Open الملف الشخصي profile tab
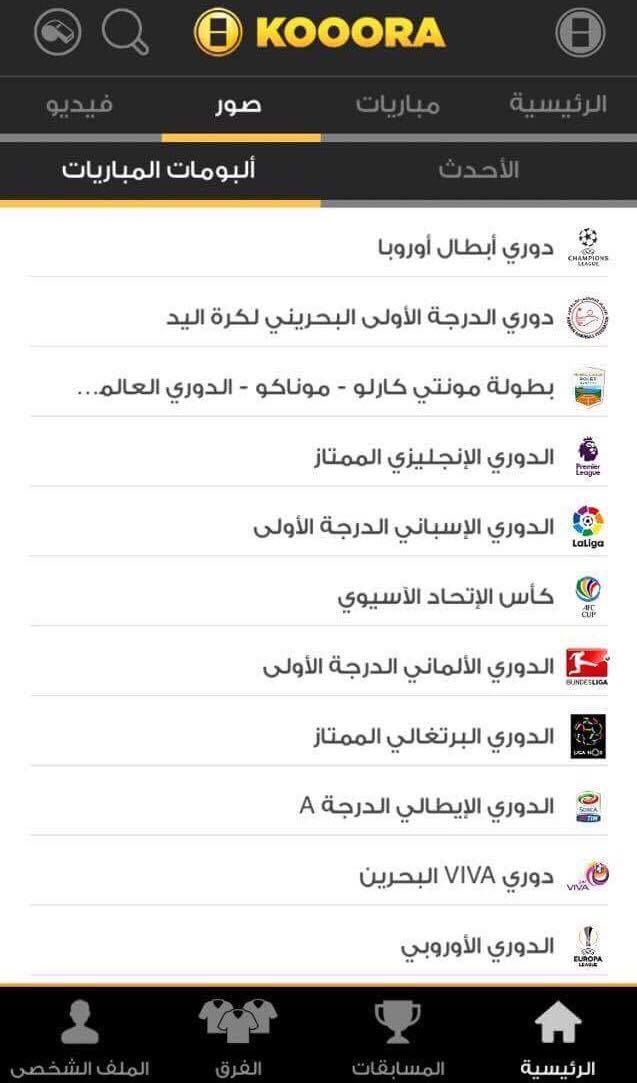Image resolution: width=637 pixels, height=1083 pixels. click(x=80, y=1036)
